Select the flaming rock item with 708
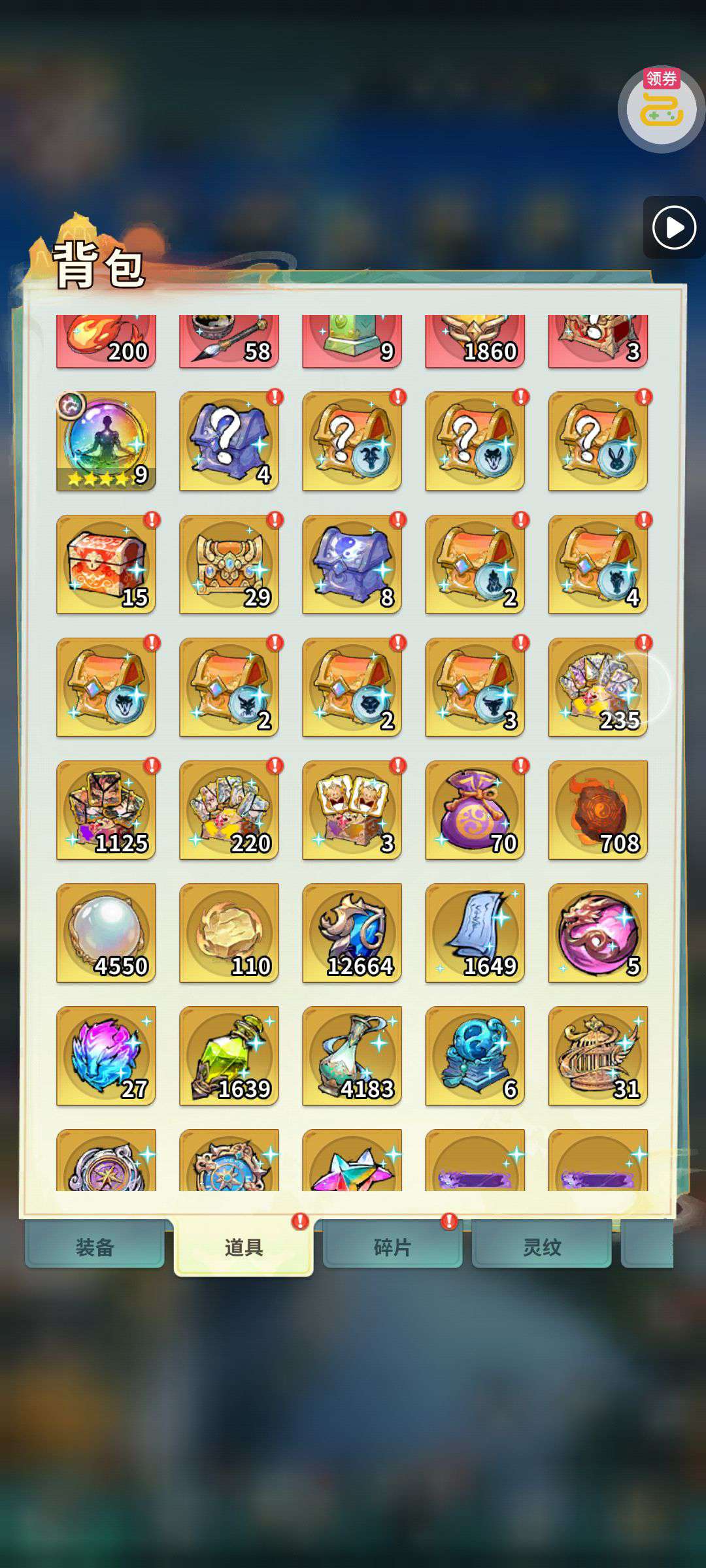This screenshot has width=706, height=1568. coord(597,810)
